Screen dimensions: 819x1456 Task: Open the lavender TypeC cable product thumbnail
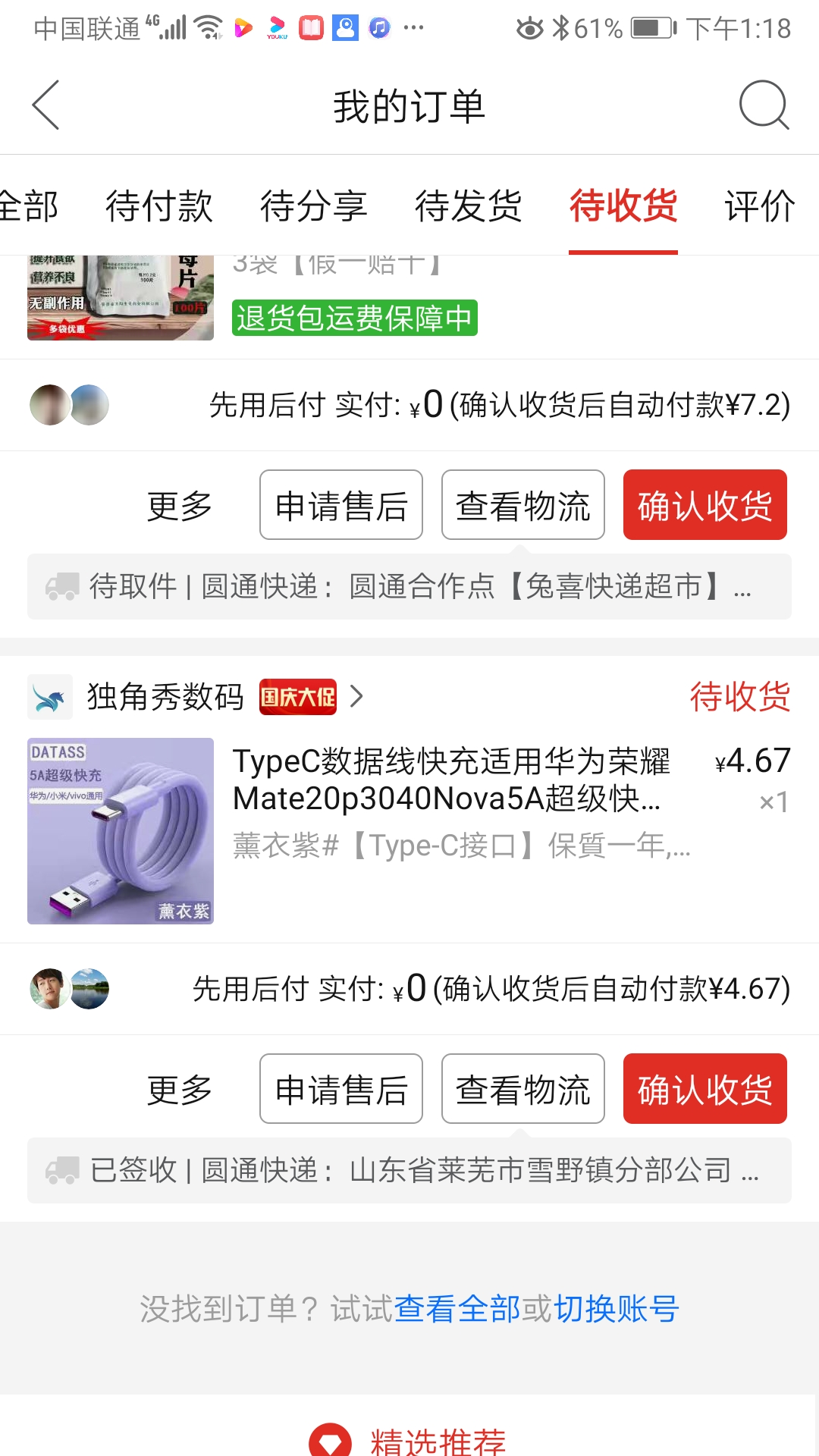[120, 833]
